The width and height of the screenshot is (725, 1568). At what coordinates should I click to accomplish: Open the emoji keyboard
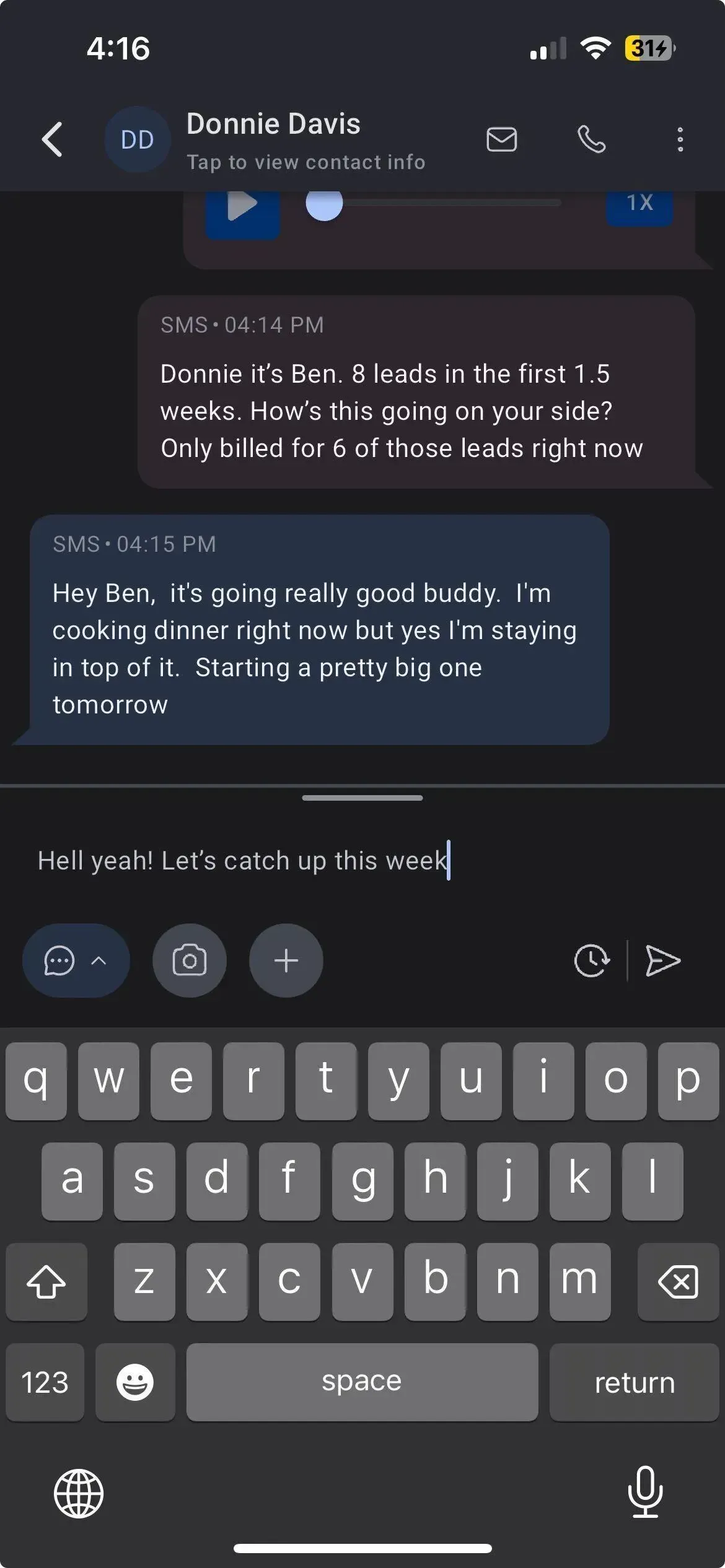135,1382
